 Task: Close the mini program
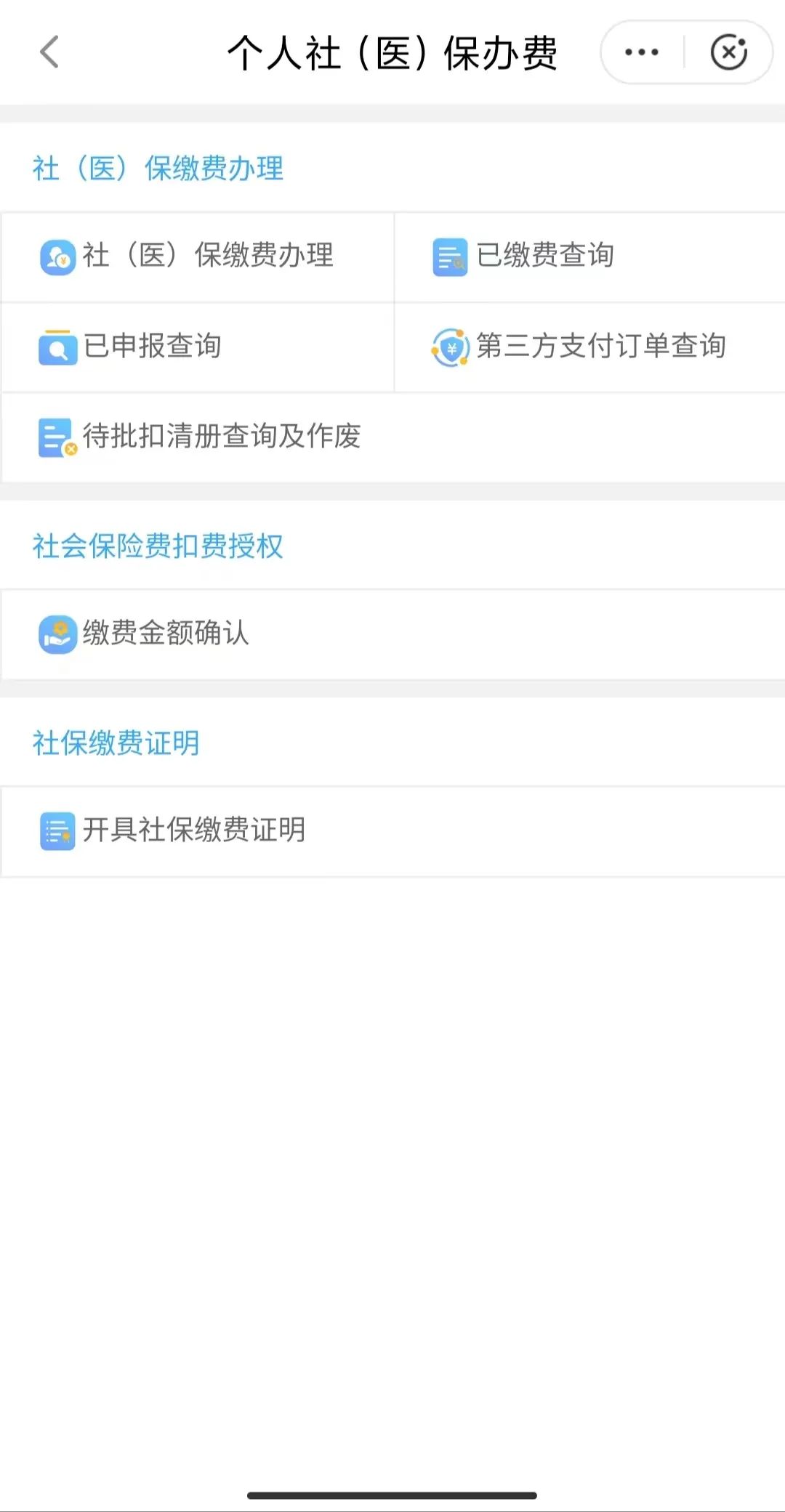pyautogui.click(x=728, y=52)
